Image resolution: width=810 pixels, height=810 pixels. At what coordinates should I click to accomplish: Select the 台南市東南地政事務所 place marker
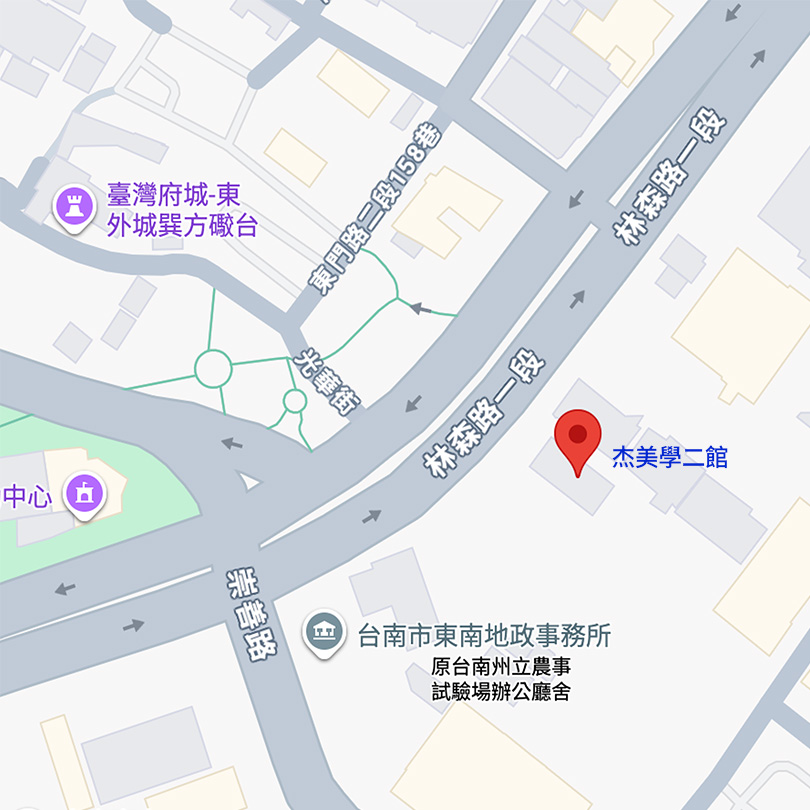[324, 632]
